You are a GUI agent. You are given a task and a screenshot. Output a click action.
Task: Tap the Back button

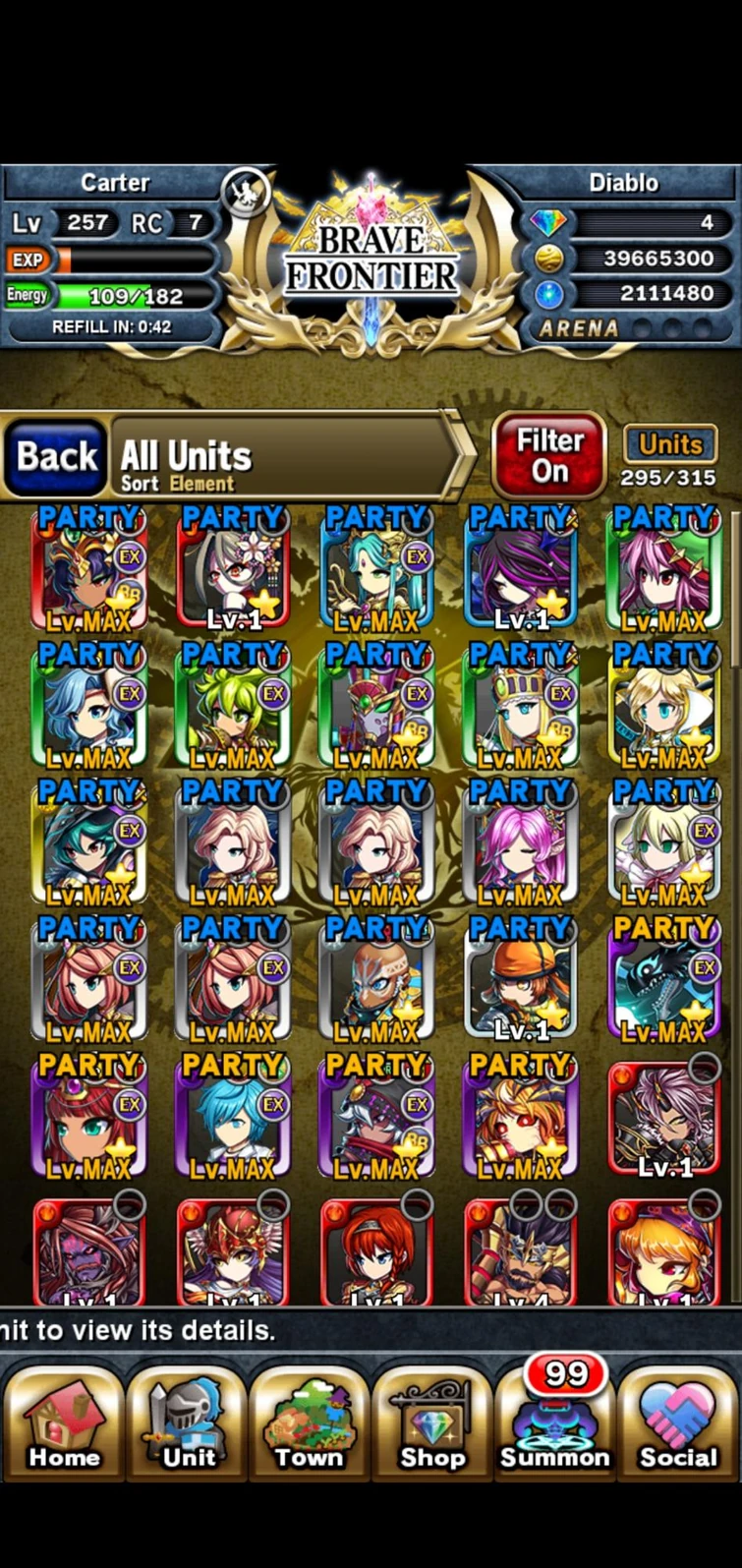click(x=56, y=457)
